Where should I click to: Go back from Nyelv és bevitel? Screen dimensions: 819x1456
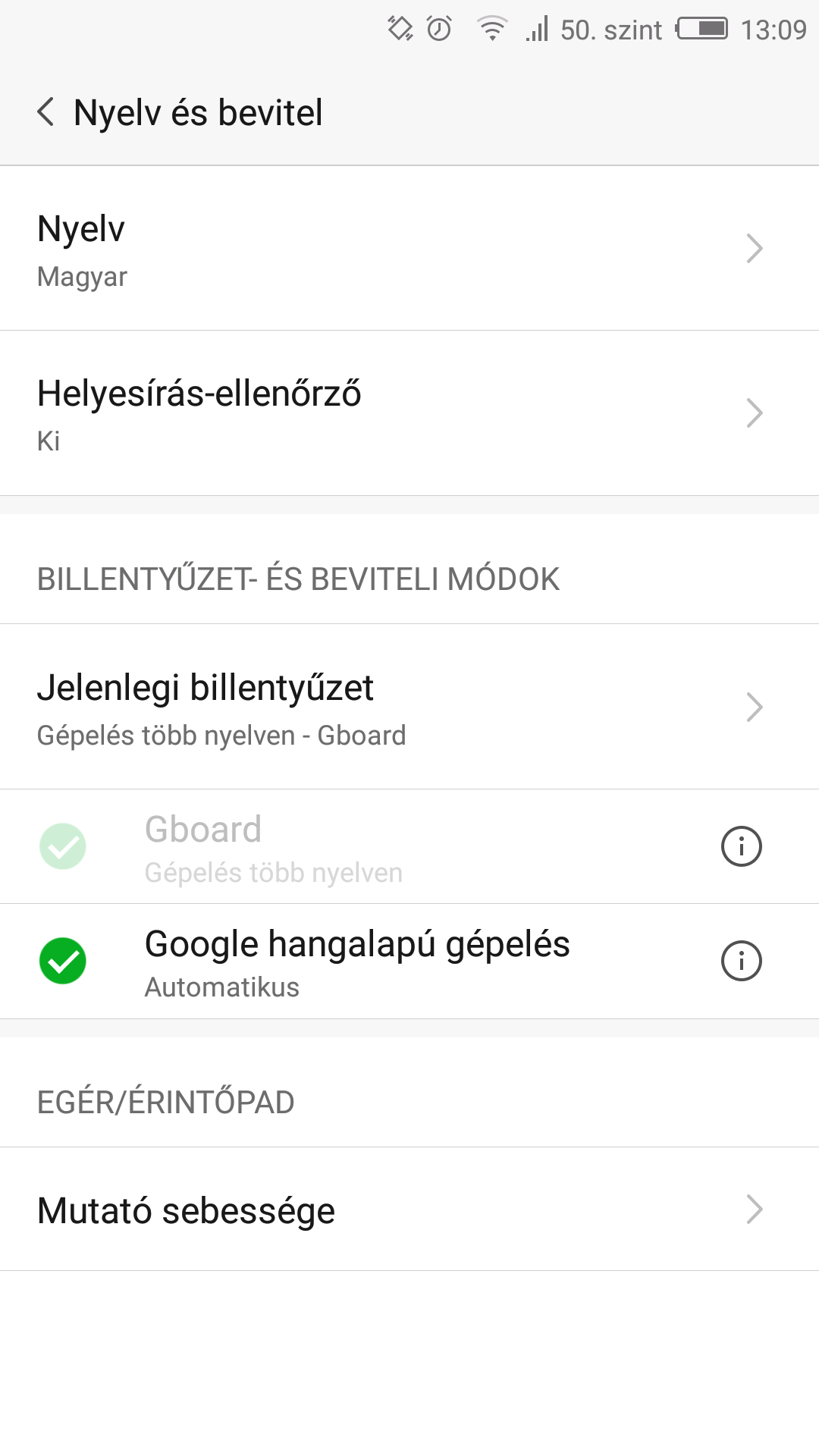[x=45, y=112]
